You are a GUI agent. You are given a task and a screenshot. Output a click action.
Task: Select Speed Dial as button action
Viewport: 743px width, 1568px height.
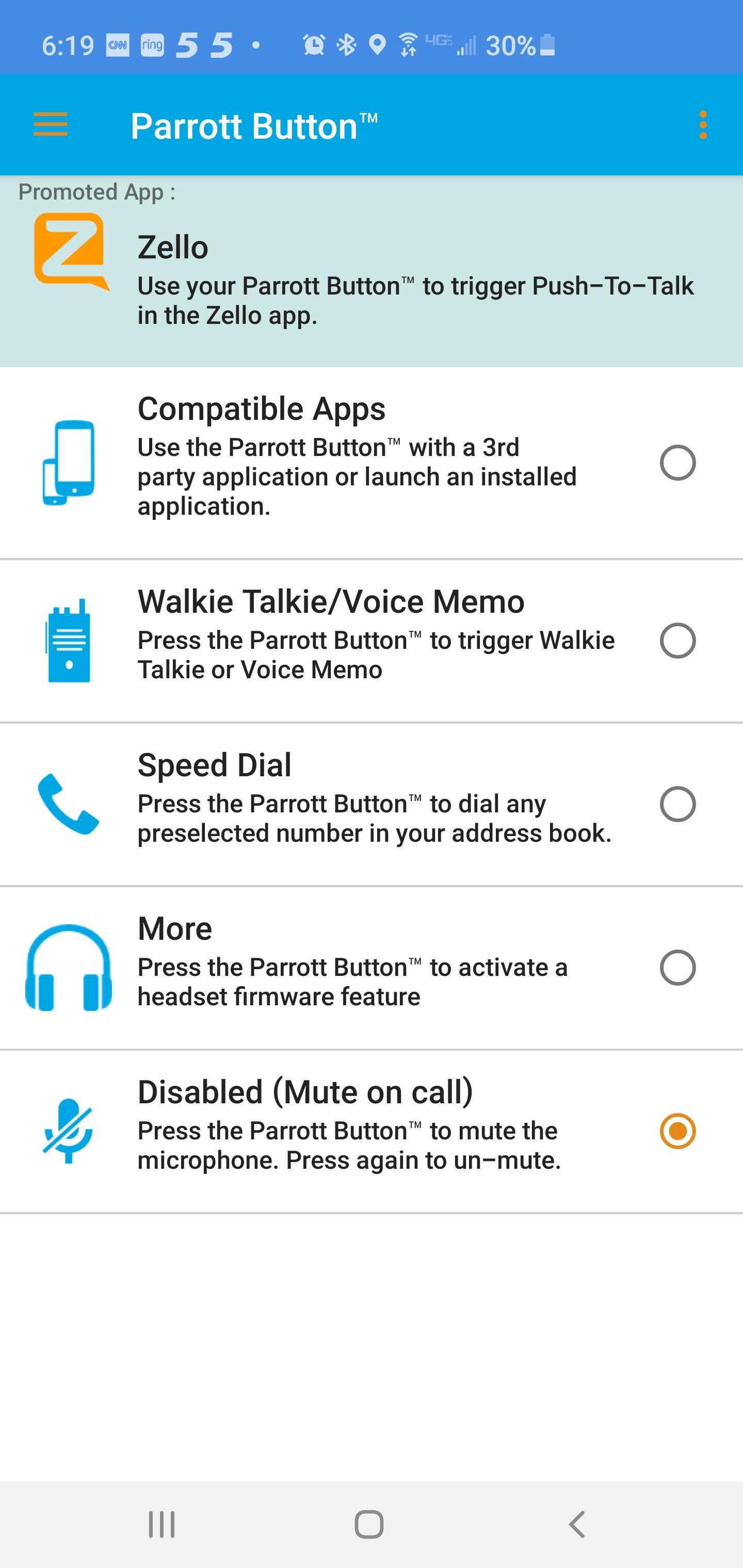coord(677,804)
